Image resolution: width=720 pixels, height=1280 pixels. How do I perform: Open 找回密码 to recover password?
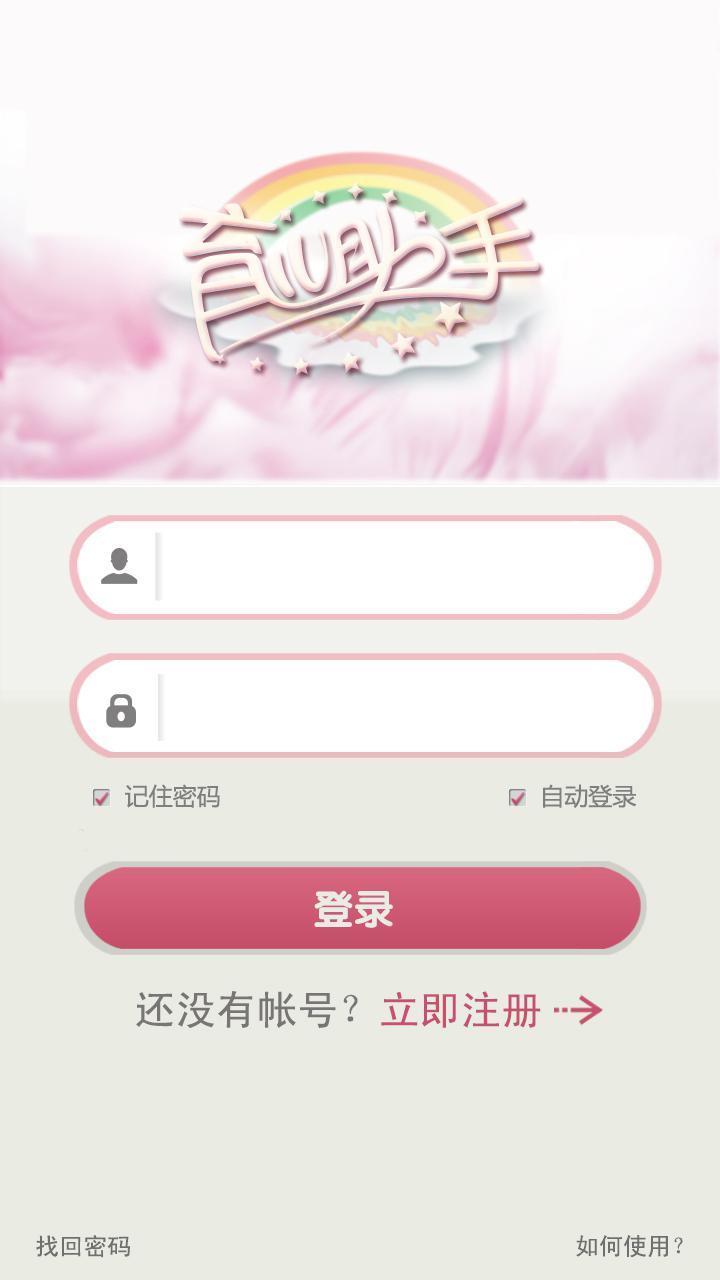[83, 1246]
